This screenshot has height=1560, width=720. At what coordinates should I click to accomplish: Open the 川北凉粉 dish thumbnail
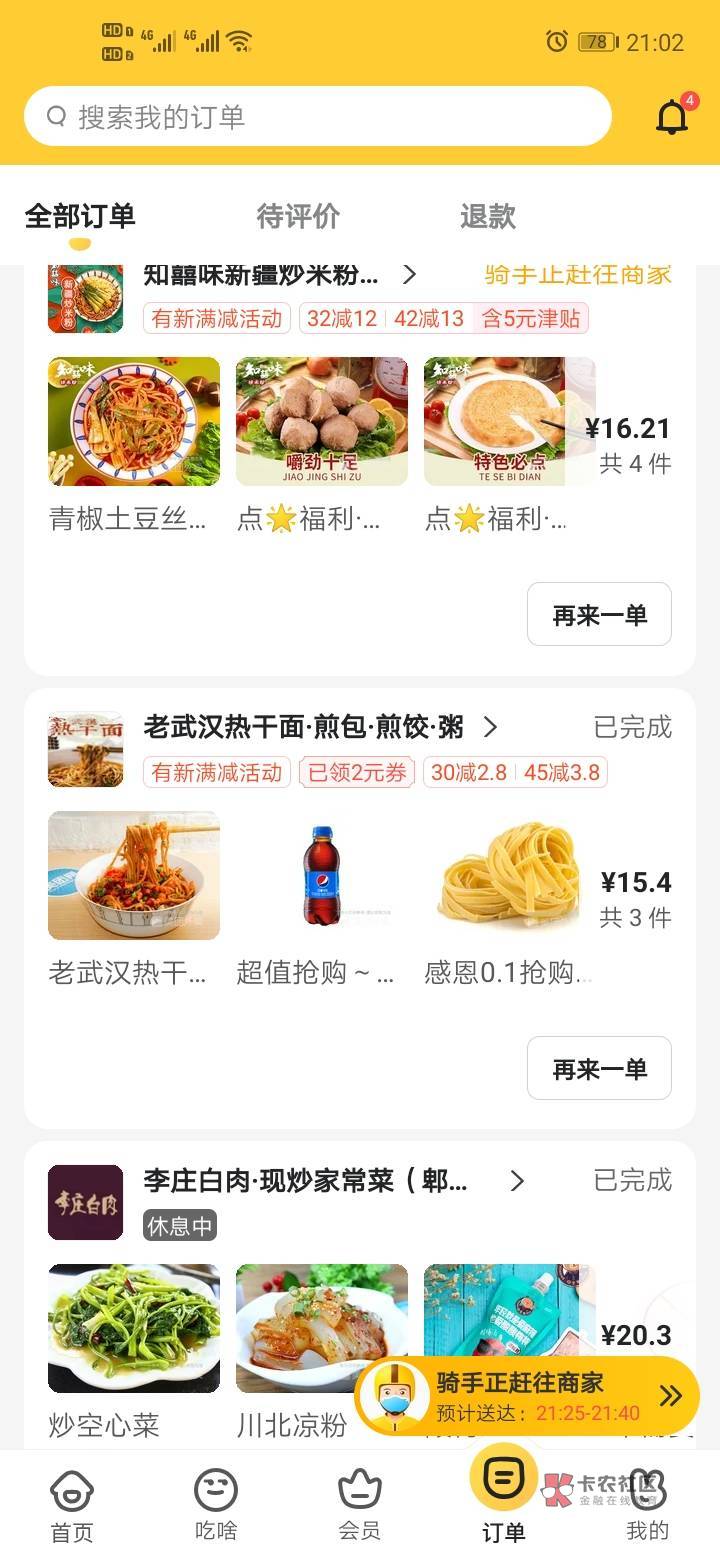(321, 1328)
